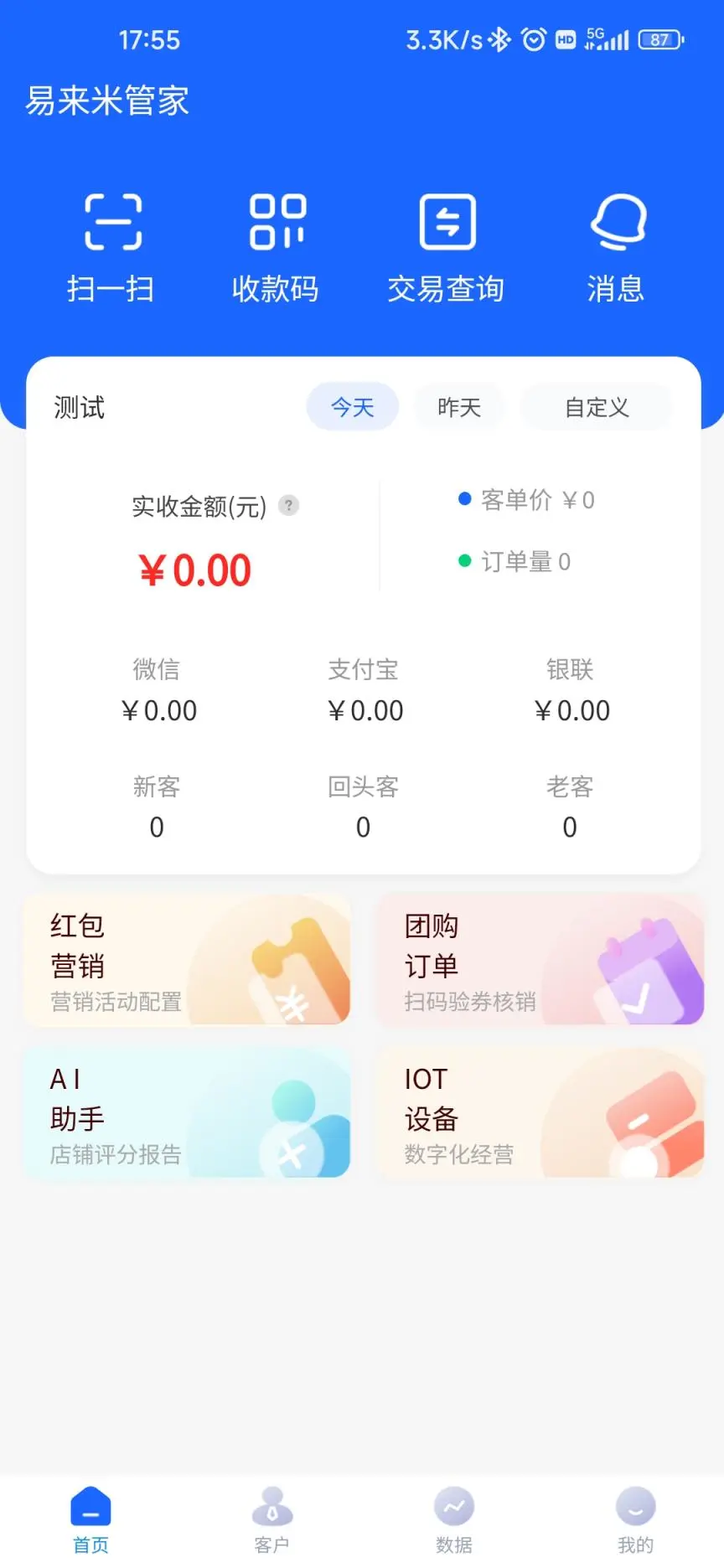Choose the 自定义 custom date range
Viewport: 724px width, 1568px height.
[x=596, y=406]
